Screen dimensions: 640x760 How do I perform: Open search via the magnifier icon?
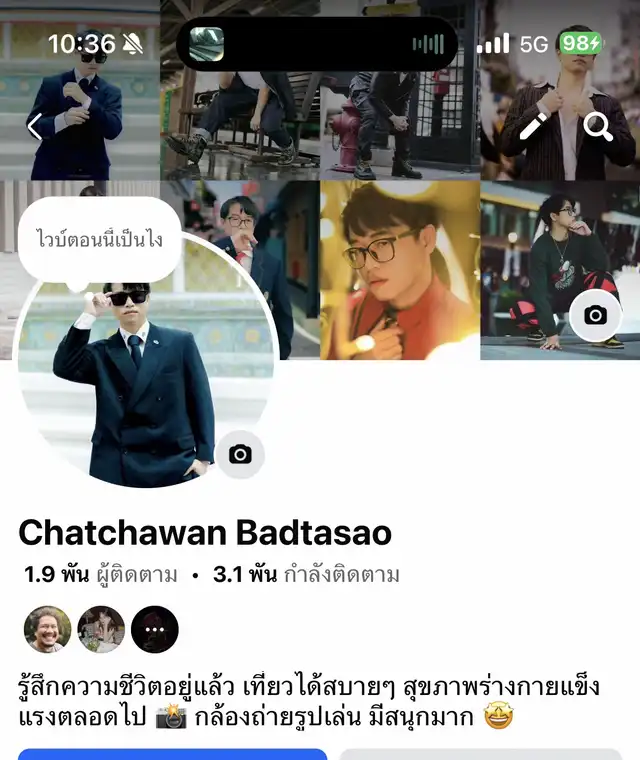coord(597,127)
